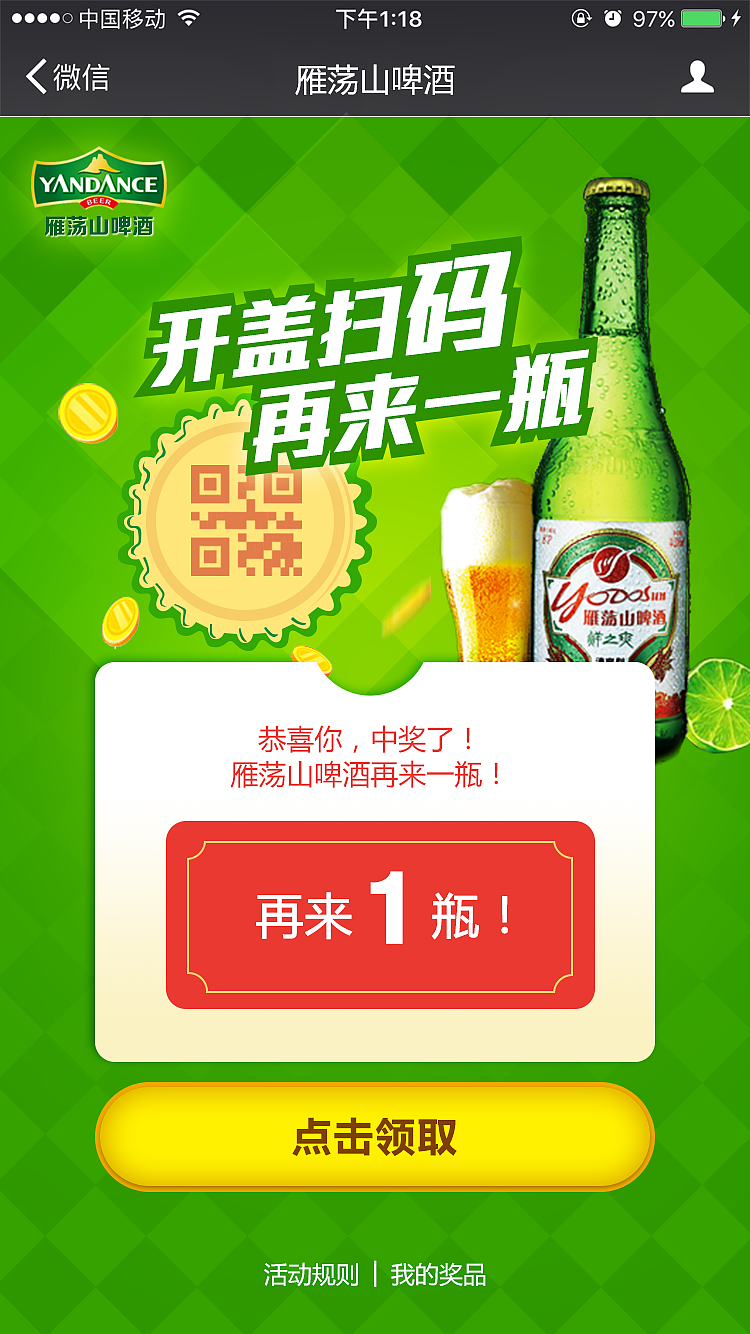Tap the 点击领取 claim button
Screen dimensions: 750x1334
pos(375,1136)
